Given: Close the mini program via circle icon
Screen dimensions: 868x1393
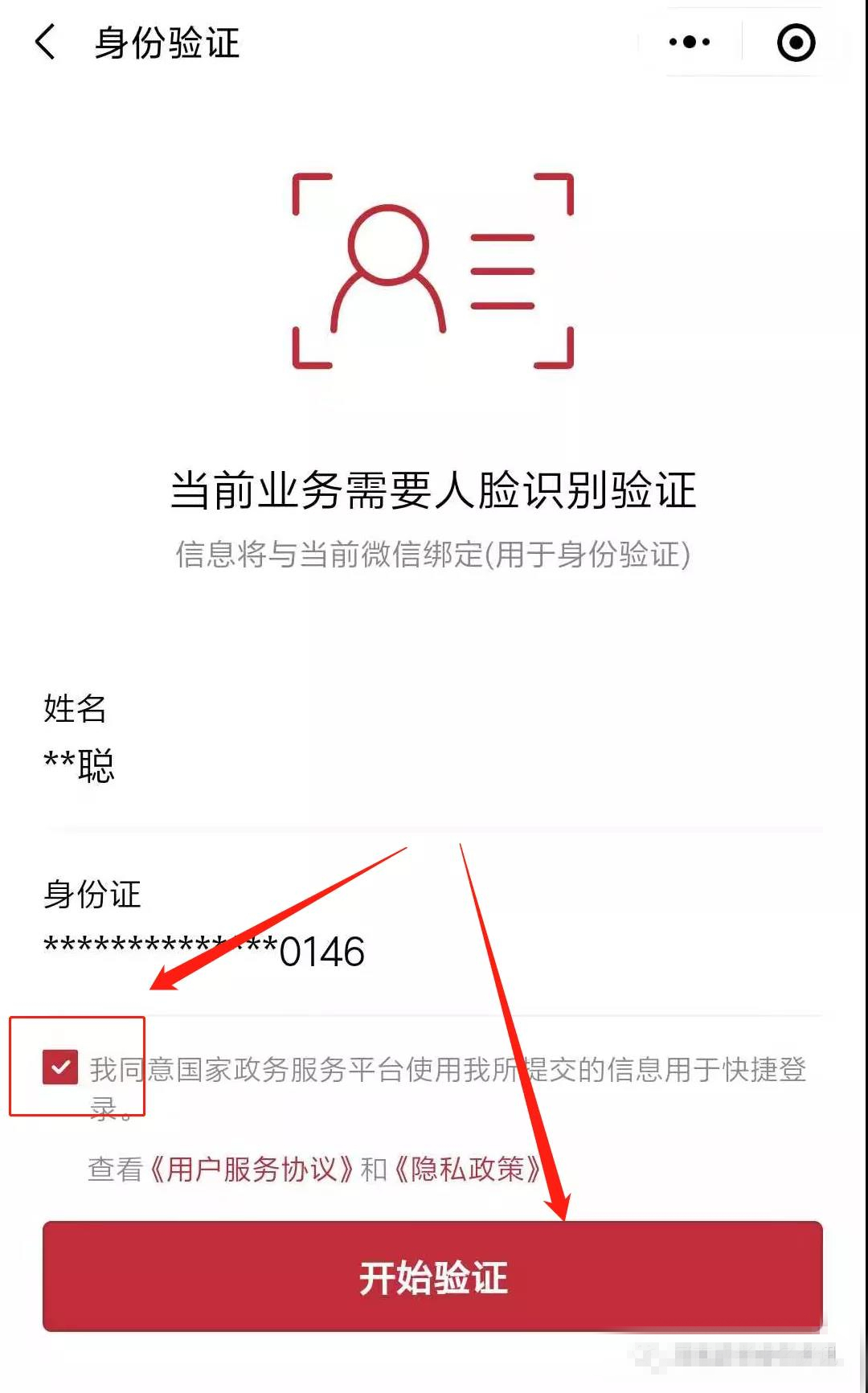Looking at the screenshot, I should point(796,43).
